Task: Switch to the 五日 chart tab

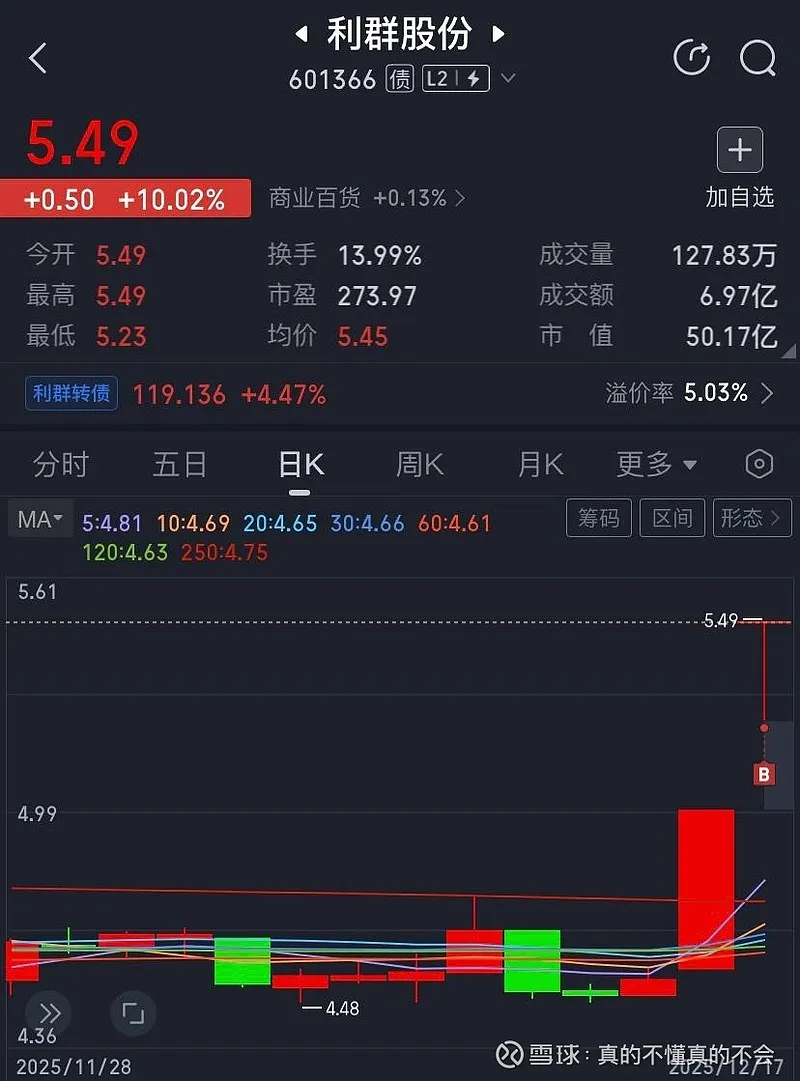Action: (x=180, y=464)
